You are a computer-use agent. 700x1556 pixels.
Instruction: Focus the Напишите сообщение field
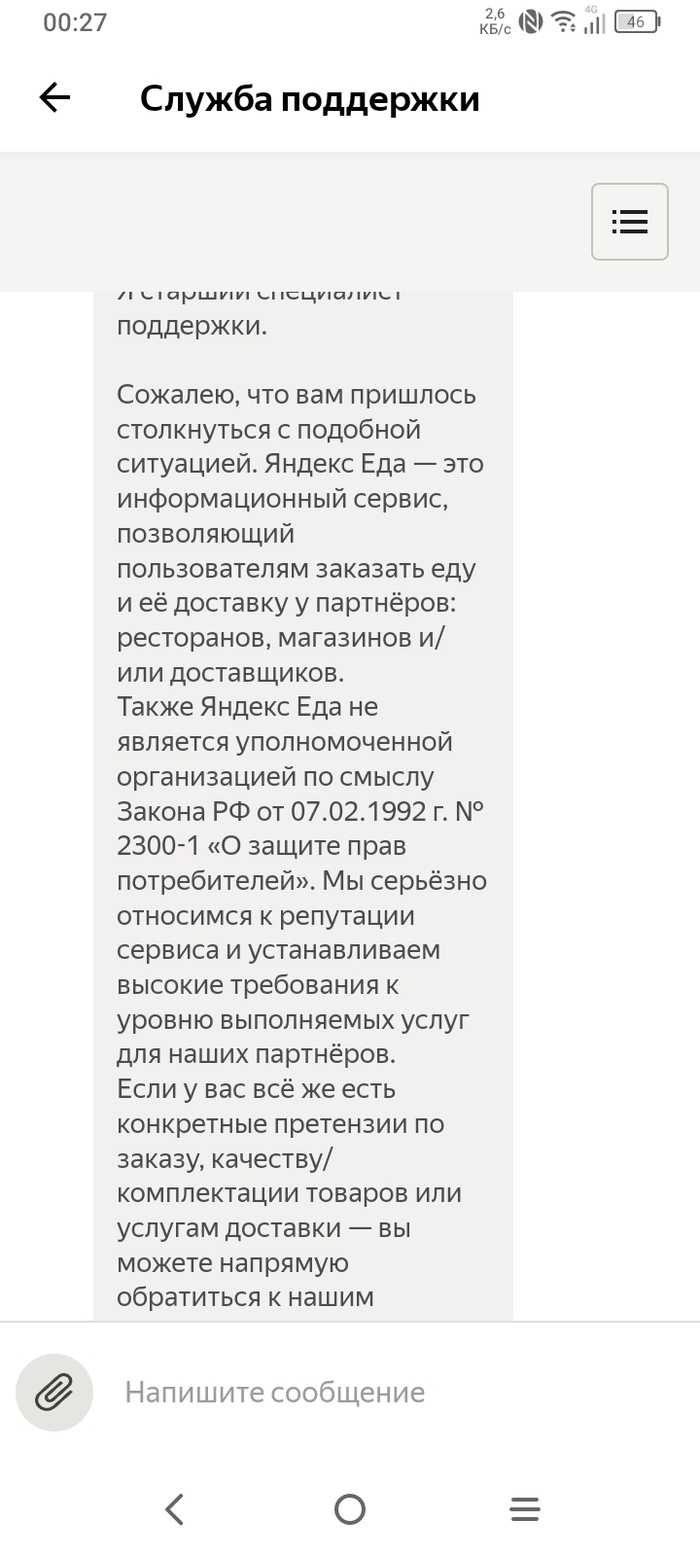click(x=380, y=1392)
